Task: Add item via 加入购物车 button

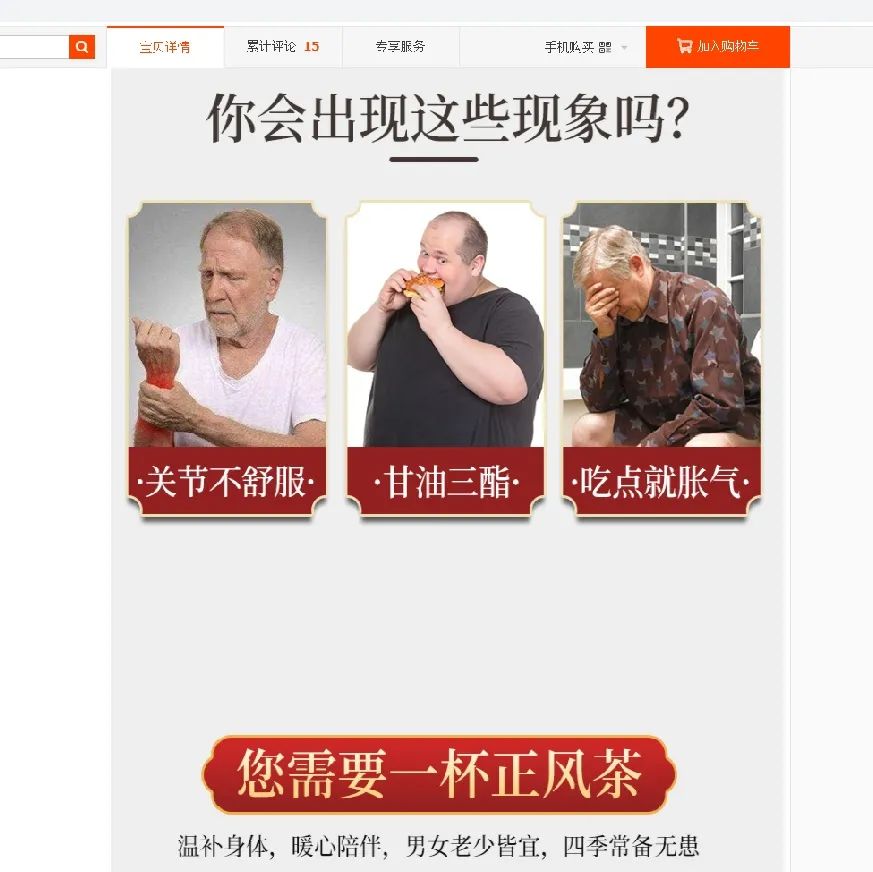Action: point(717,47)
